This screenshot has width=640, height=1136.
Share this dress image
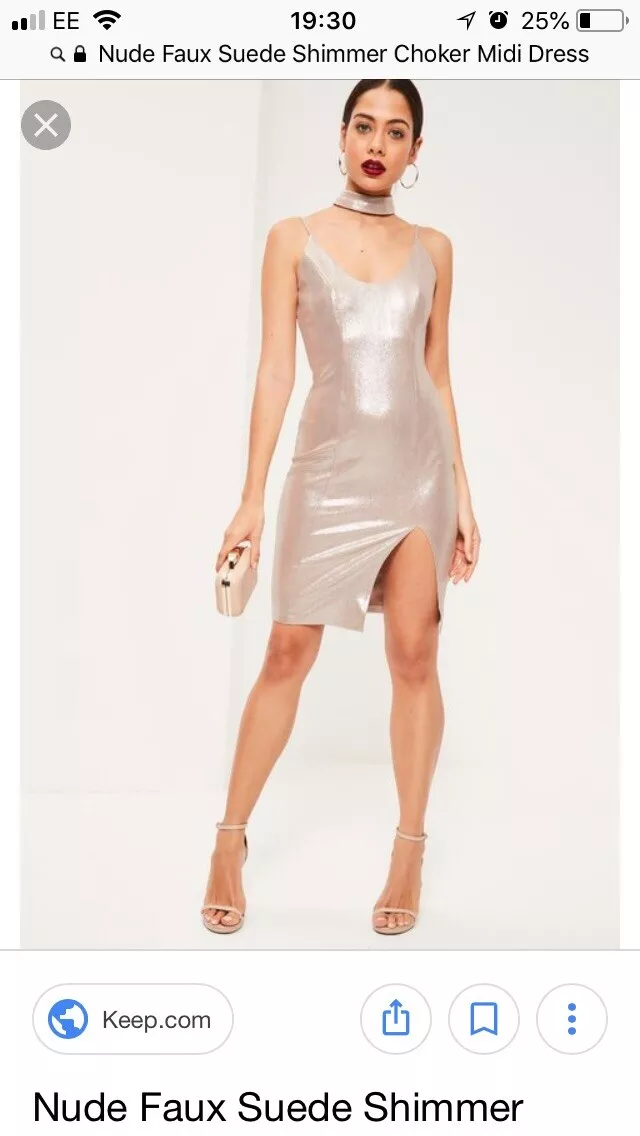click(396, 1019)
